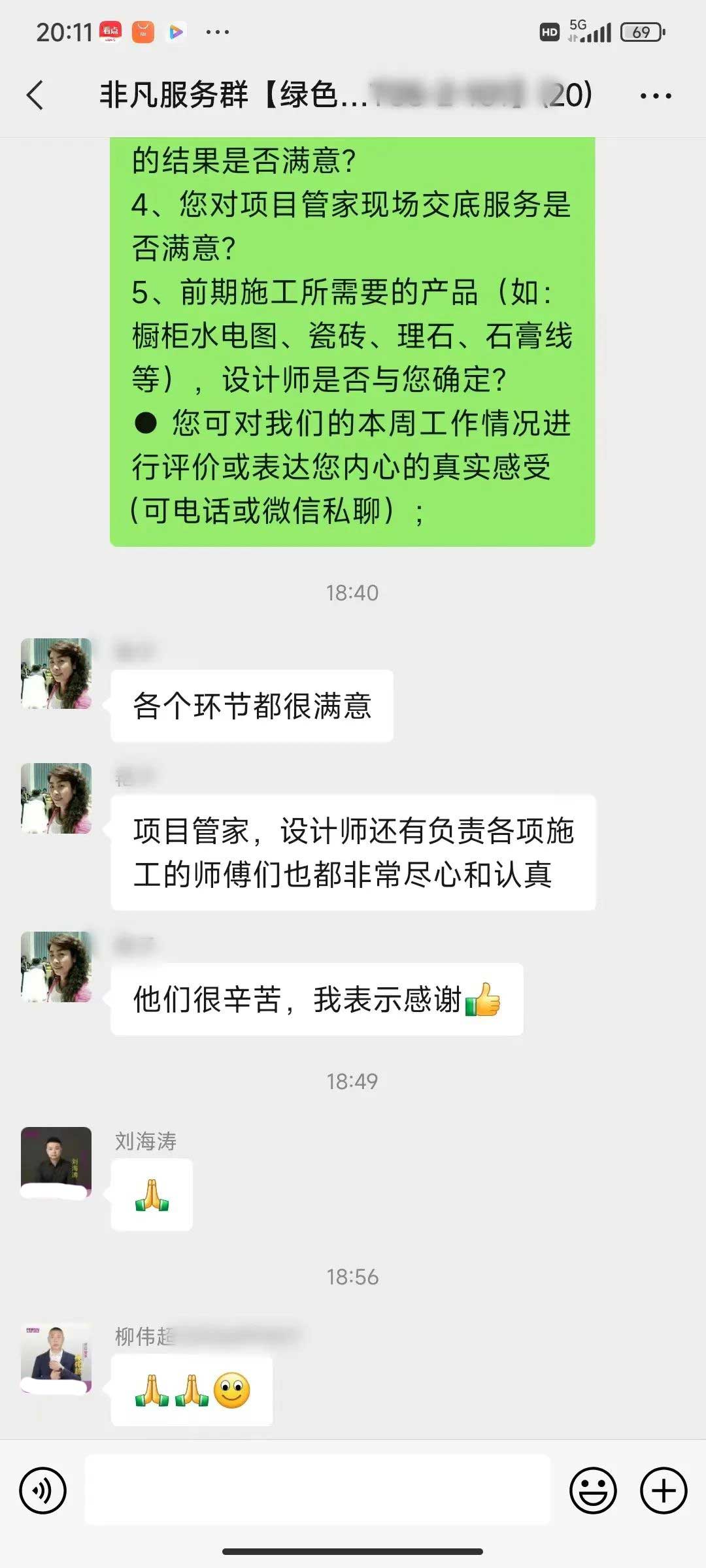Open the emoji sticker panel
The height and width of the screenshot is (1568, 706).
click(x=593, y=1490)
